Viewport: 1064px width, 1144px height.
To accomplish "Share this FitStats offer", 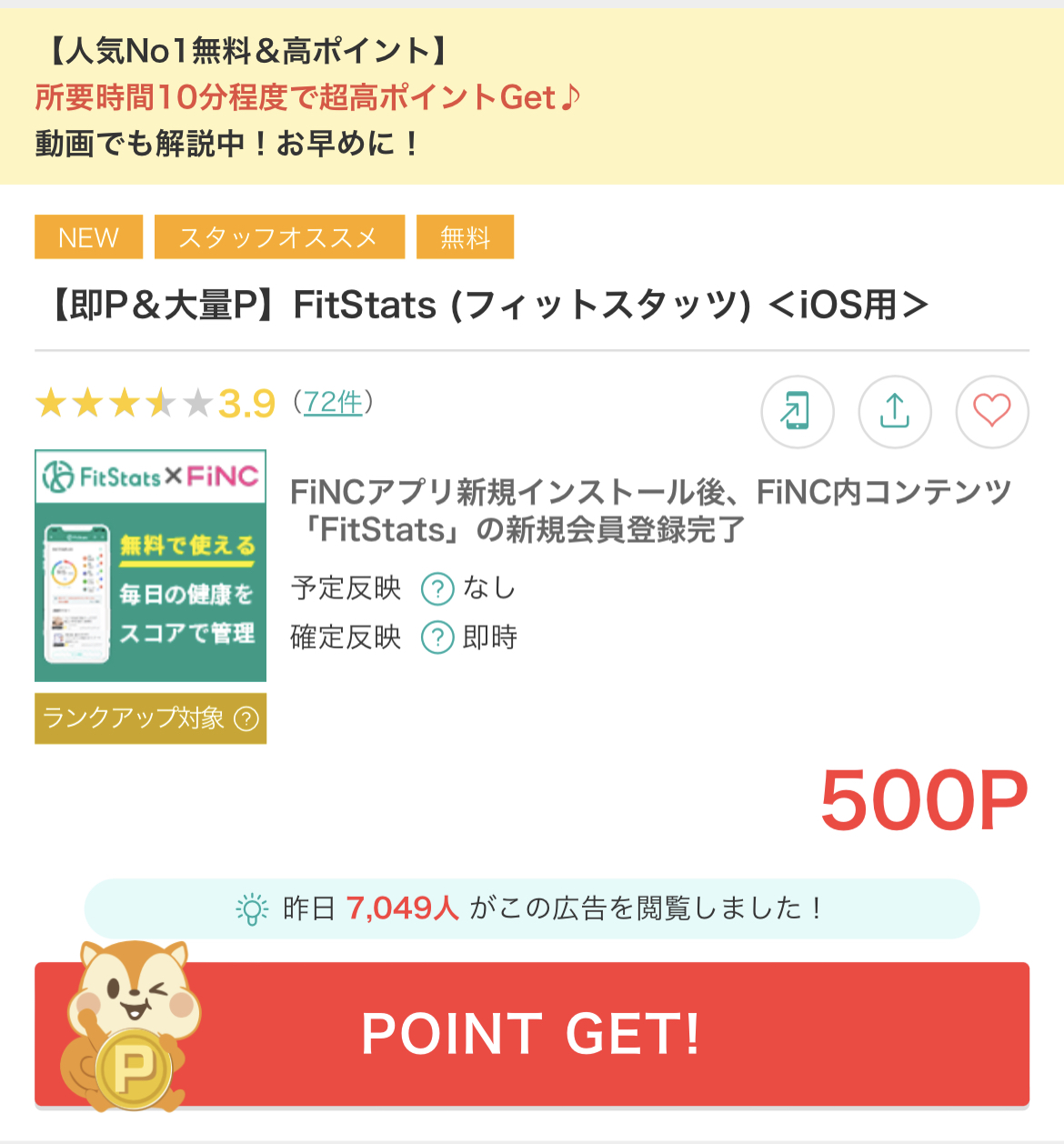I will point(895,411).
